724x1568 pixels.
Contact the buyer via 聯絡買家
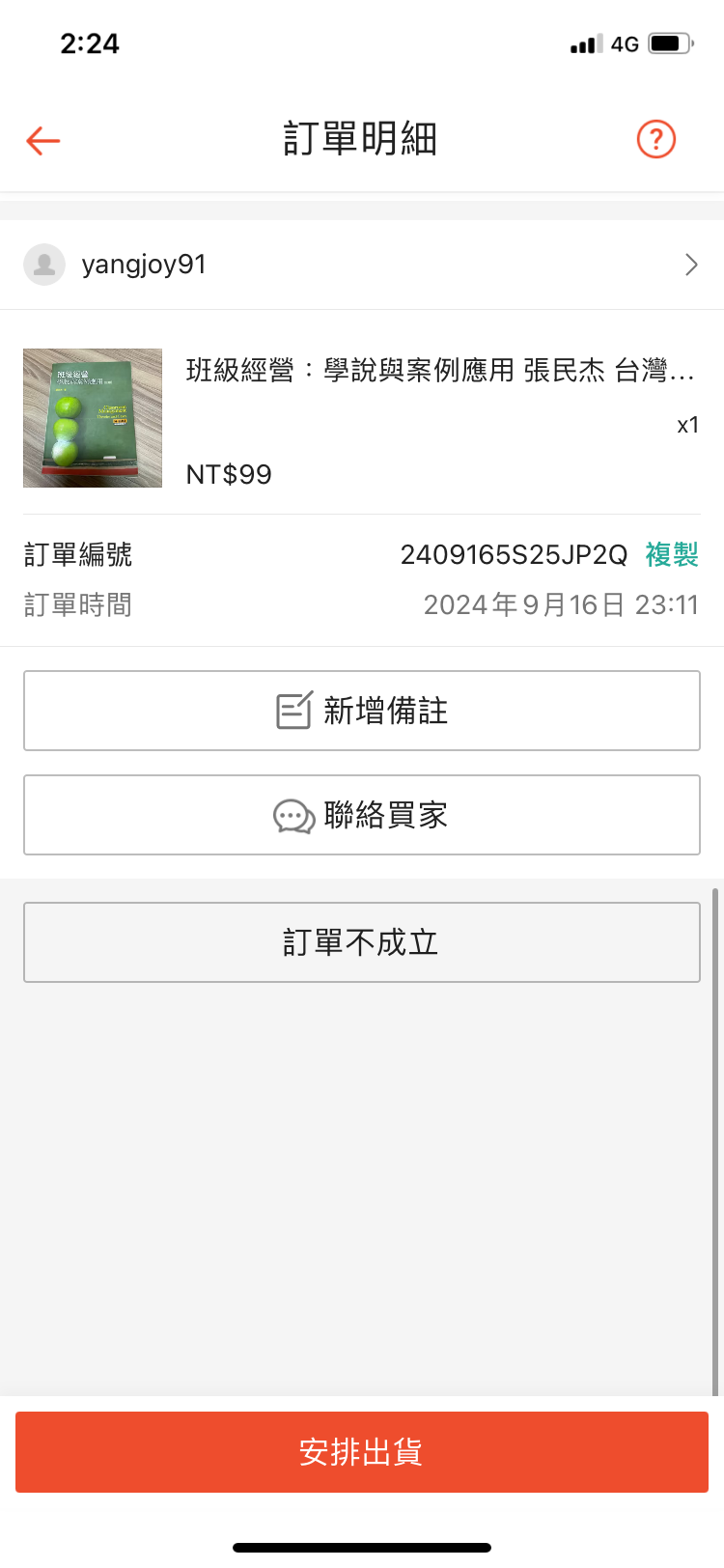coord(362,815)
